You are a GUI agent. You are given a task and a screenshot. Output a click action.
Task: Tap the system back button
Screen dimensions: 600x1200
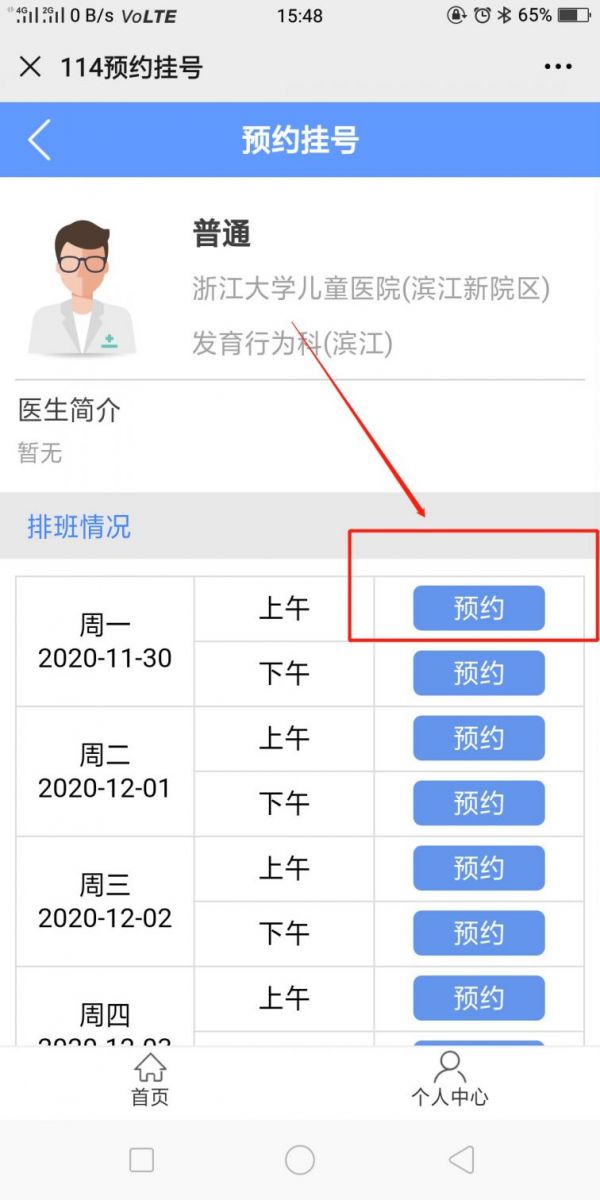point(461,1159)
